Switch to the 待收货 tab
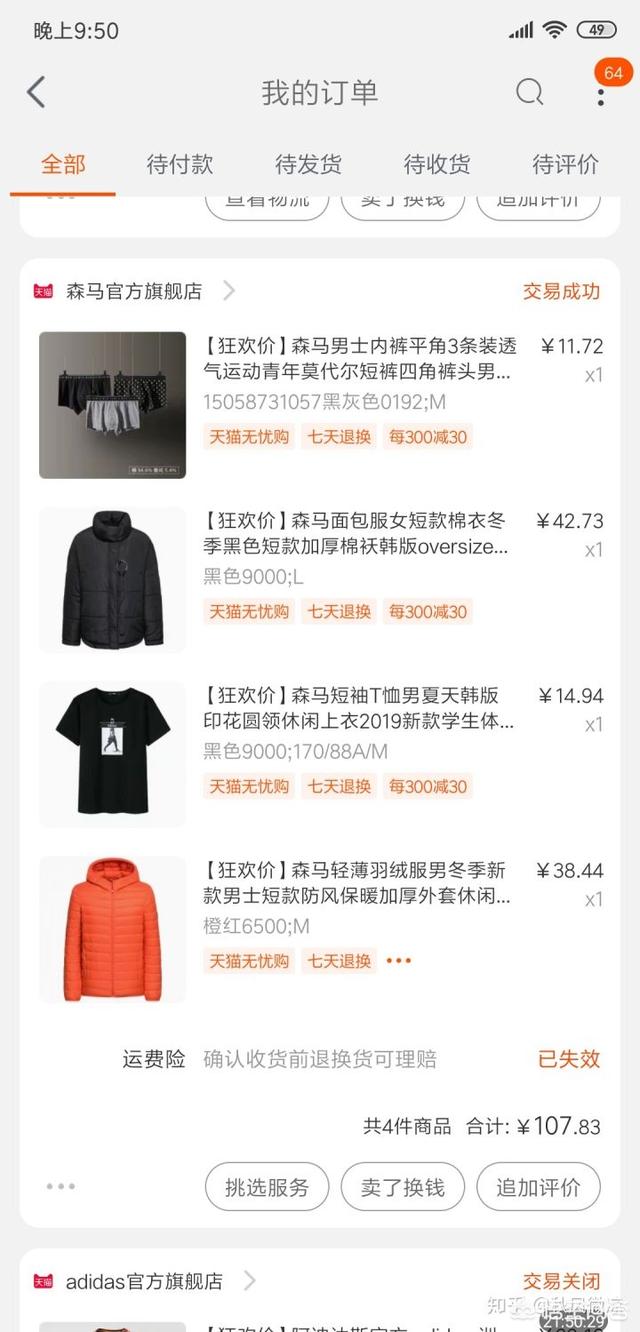Screen dimensions: 640x1332 437,164
